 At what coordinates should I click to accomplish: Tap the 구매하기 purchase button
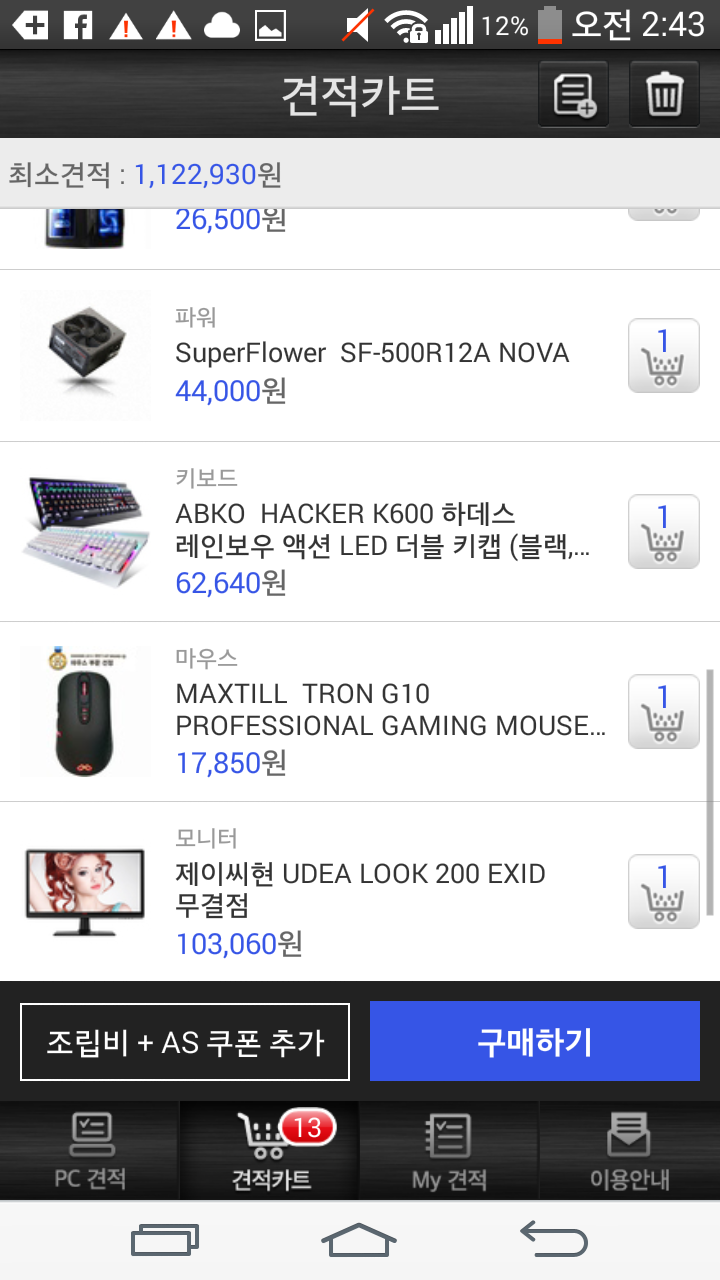pos(534,1042)
